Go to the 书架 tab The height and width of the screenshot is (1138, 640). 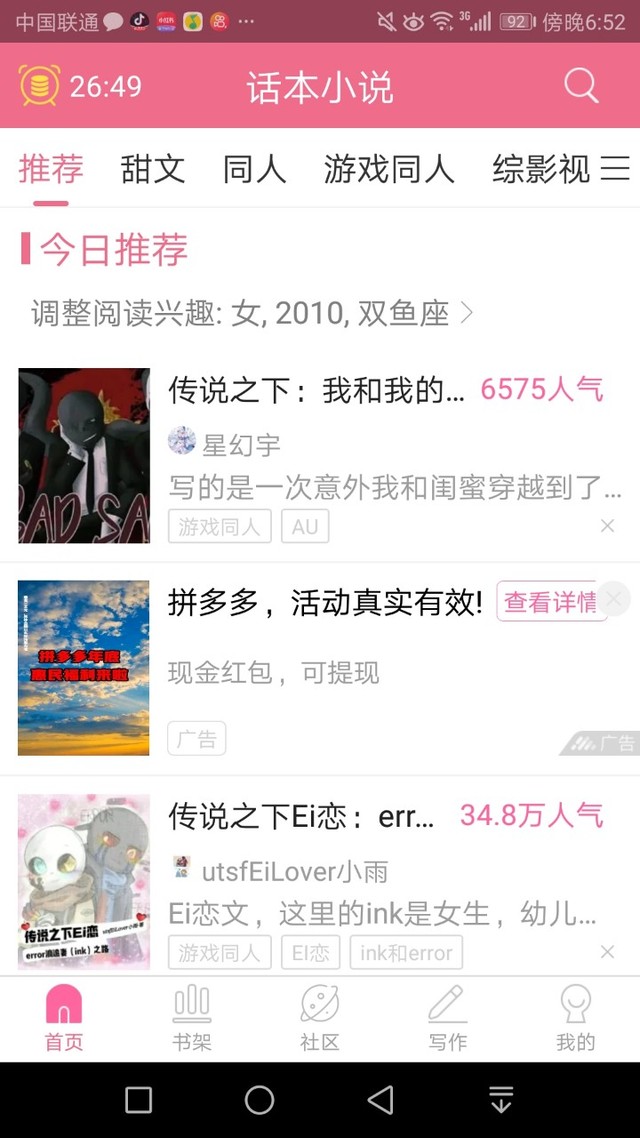pos(191,1017)
